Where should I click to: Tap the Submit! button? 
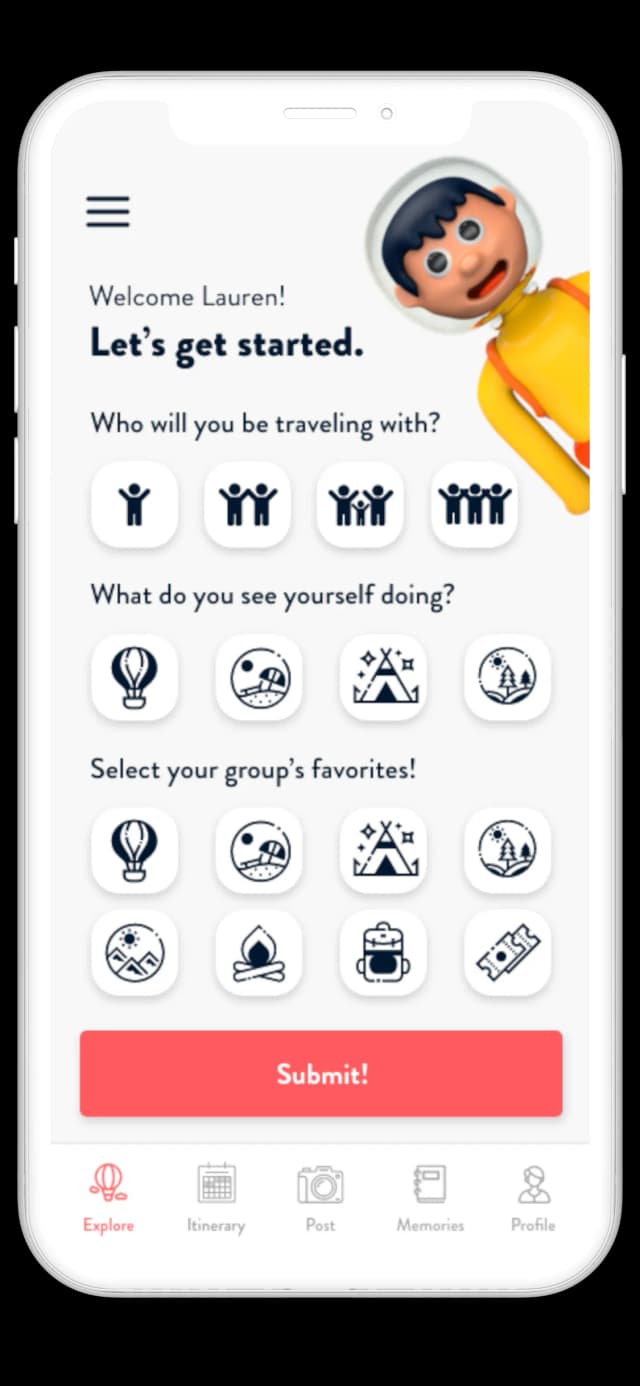[321, 1074]
